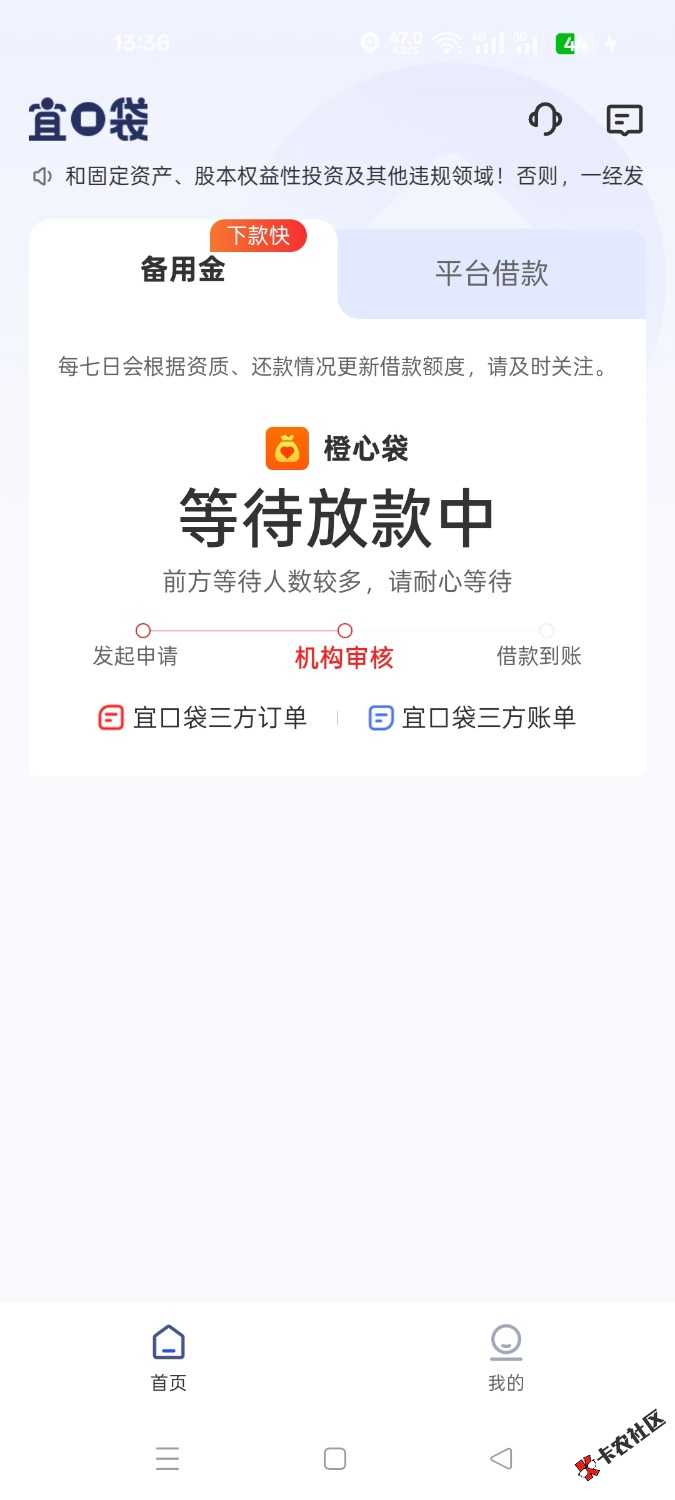The height and width of the screenshot is (1500, 675).
Task: Select the 备用金 tab
Action: point(183,269)
